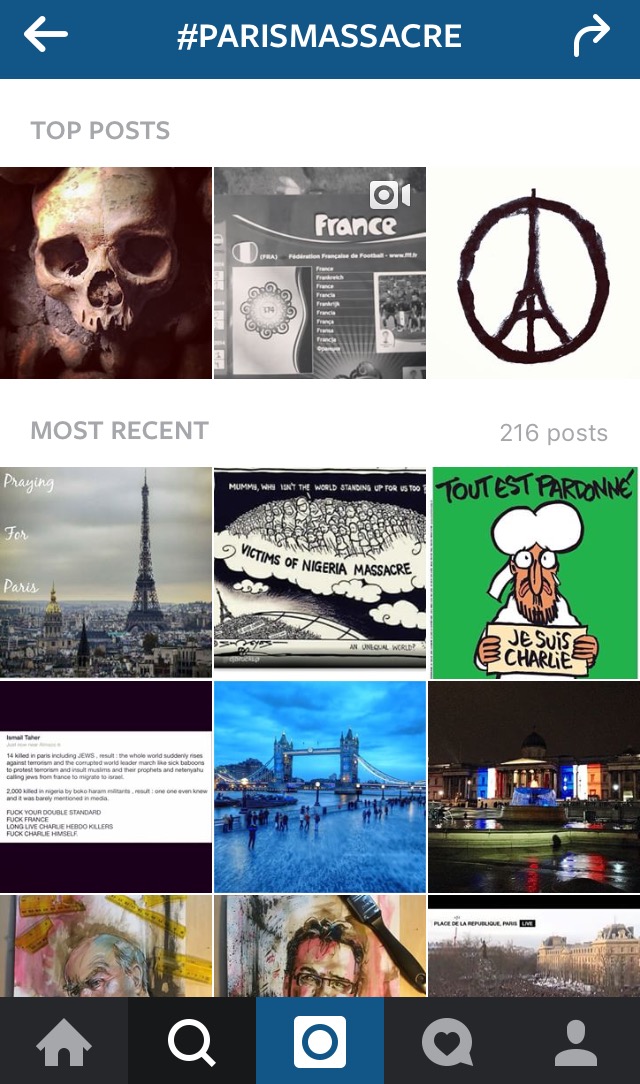Go to the Profile tab

pyautogui.click(x=575, y=1042)
